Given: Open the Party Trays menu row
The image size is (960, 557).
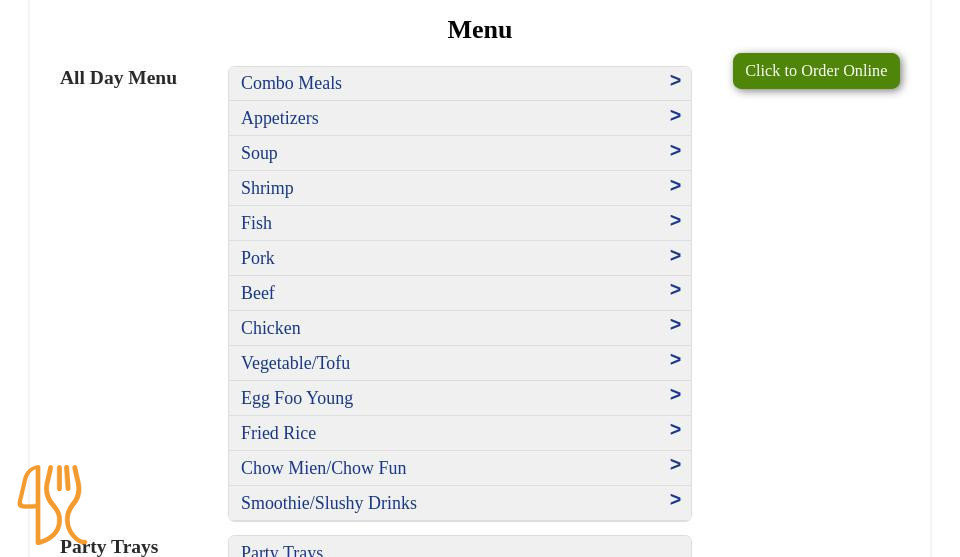Looking at the screenshot, I should point(459,549).
